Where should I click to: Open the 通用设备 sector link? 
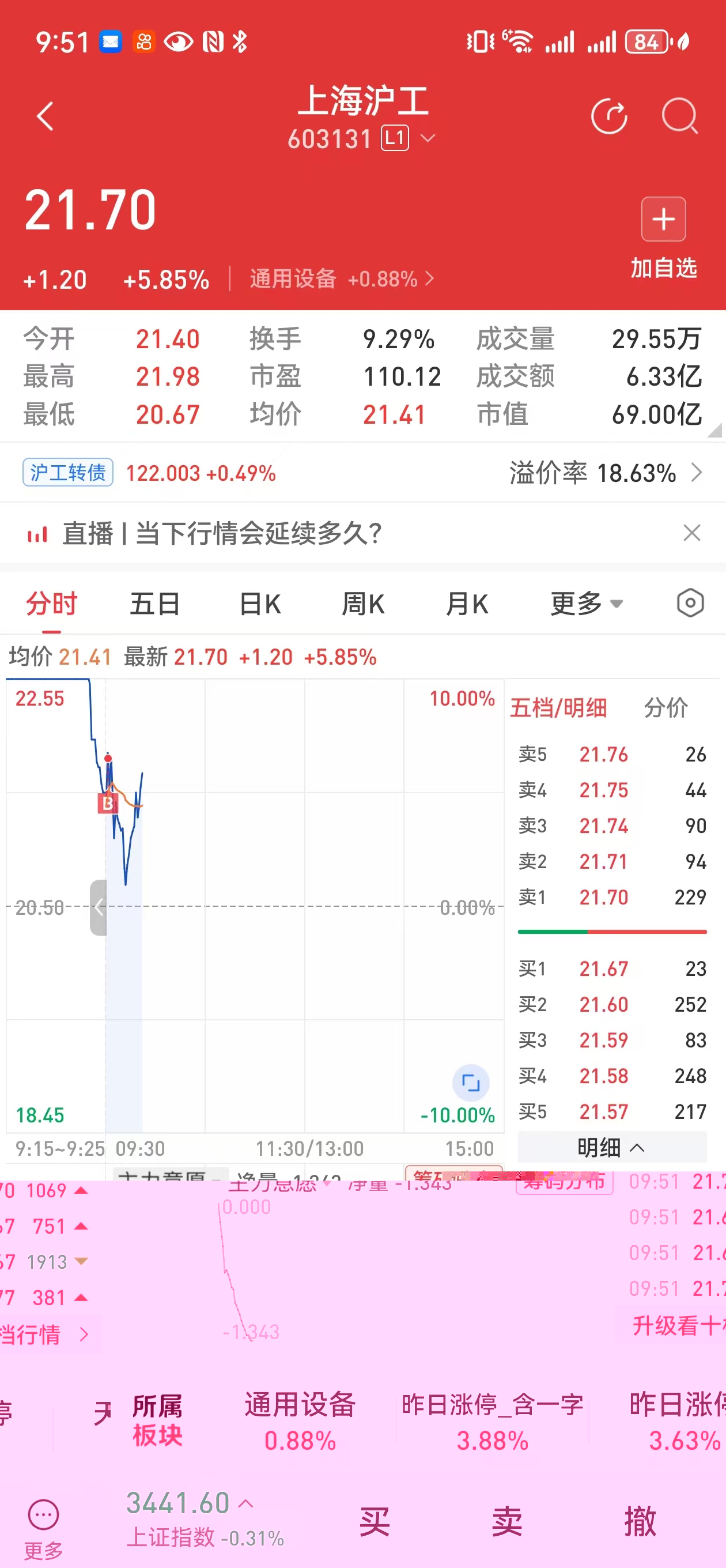[x=342, y=279]
